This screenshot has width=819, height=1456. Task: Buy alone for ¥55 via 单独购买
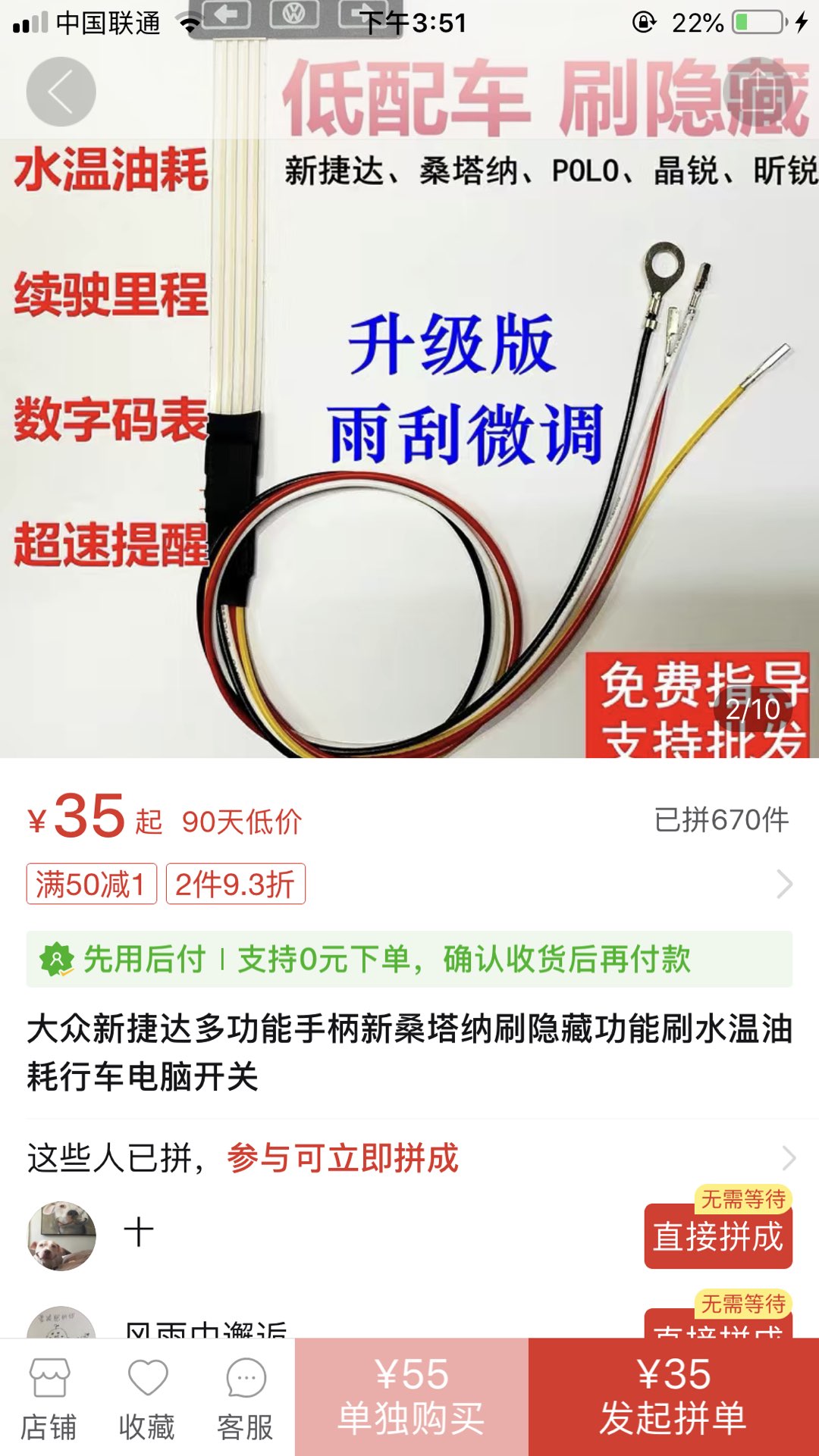(x=411, y=1396)
